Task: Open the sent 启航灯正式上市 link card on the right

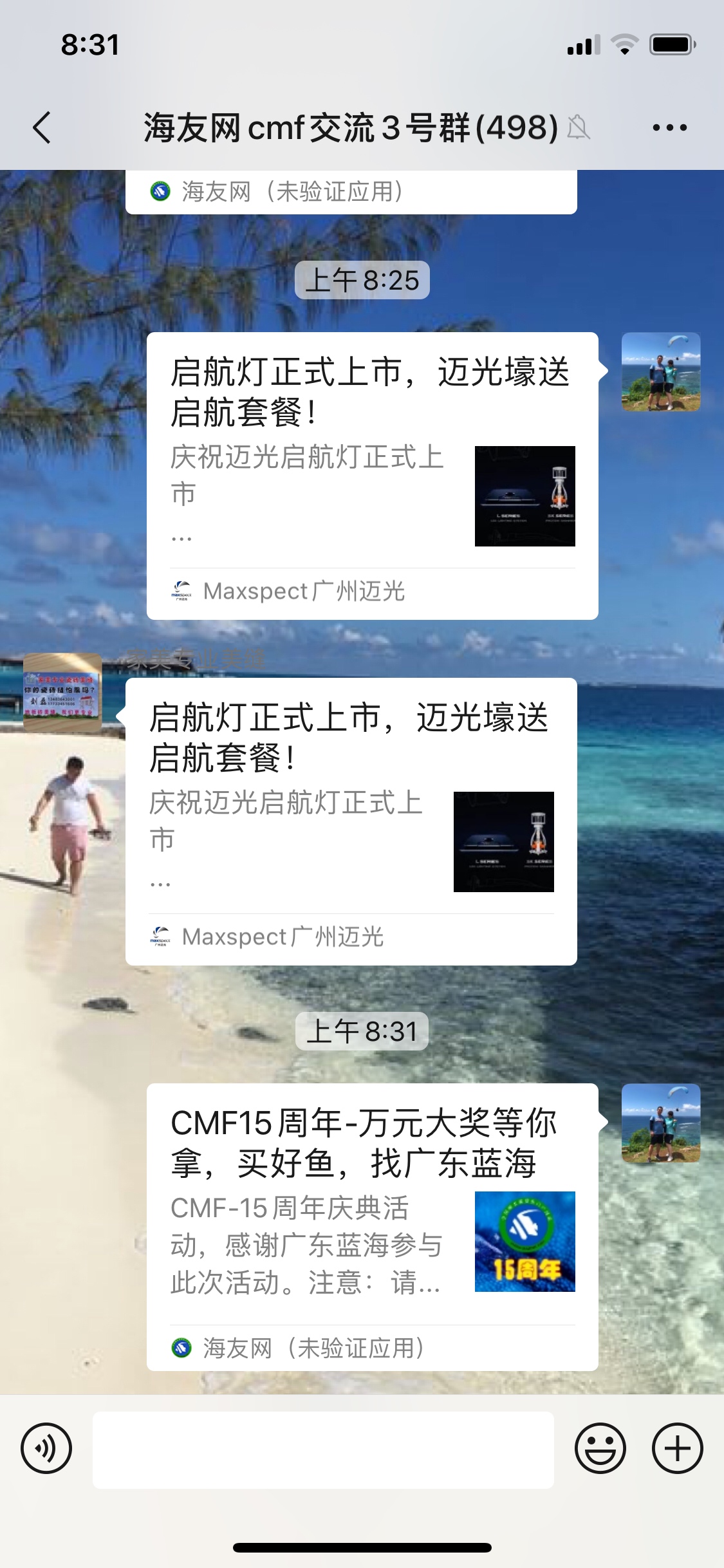Action: tap(372, 475)
